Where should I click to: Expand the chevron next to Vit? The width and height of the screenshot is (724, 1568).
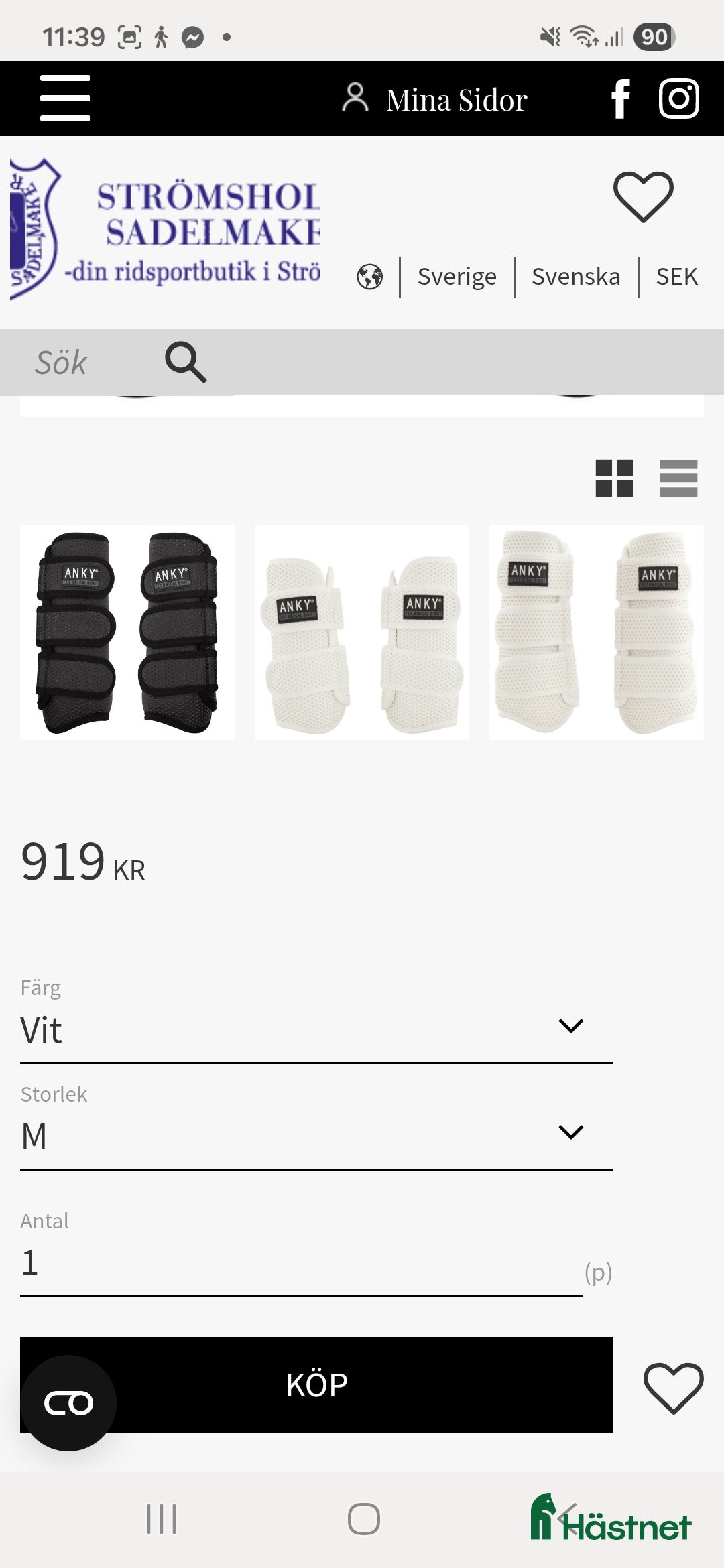(570, 1027)
